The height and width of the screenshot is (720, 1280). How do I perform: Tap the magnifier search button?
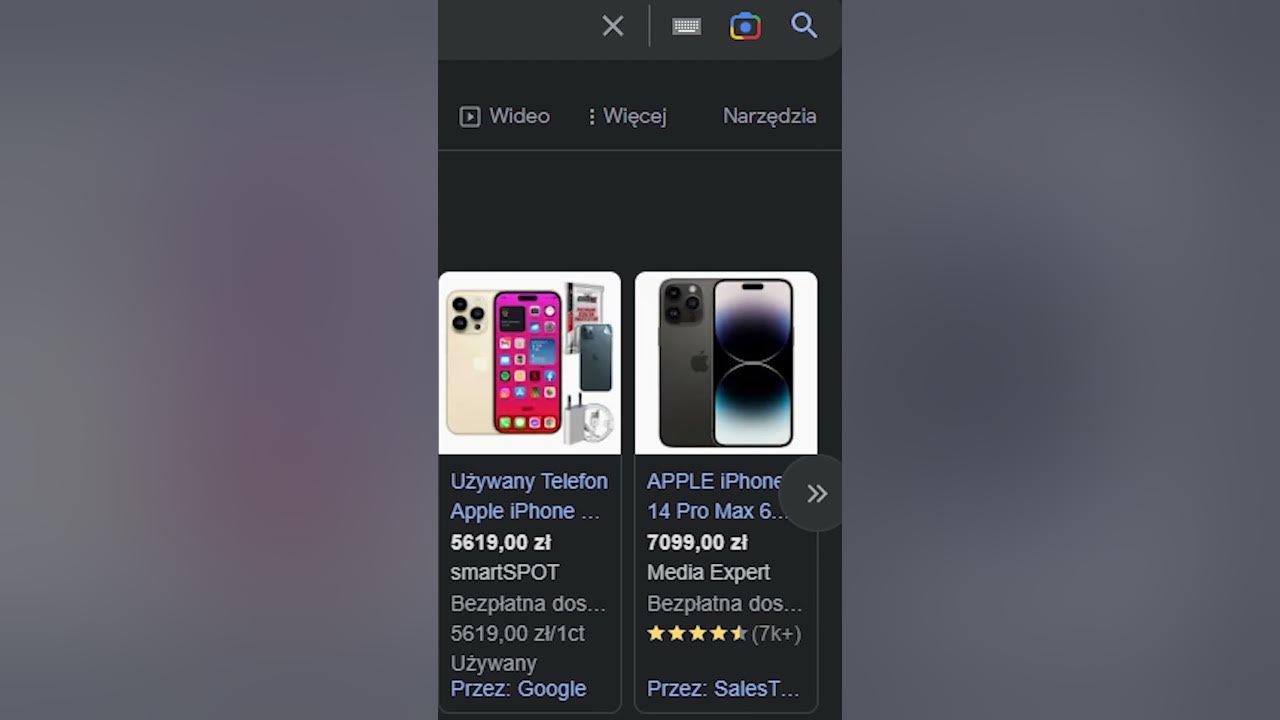point(804,25)
